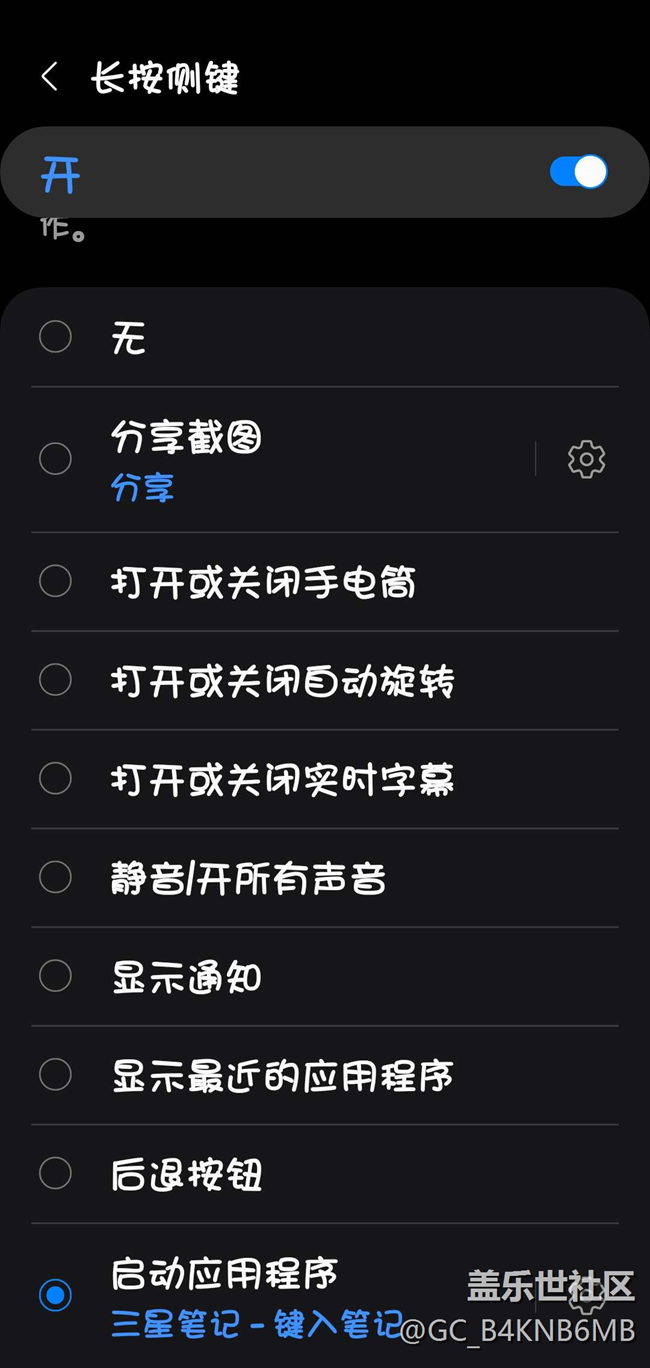The width and height of the screenshot is (650, 1368).
Task: Select 显示最近的应用程序
Action: (x=325, y=1075)
